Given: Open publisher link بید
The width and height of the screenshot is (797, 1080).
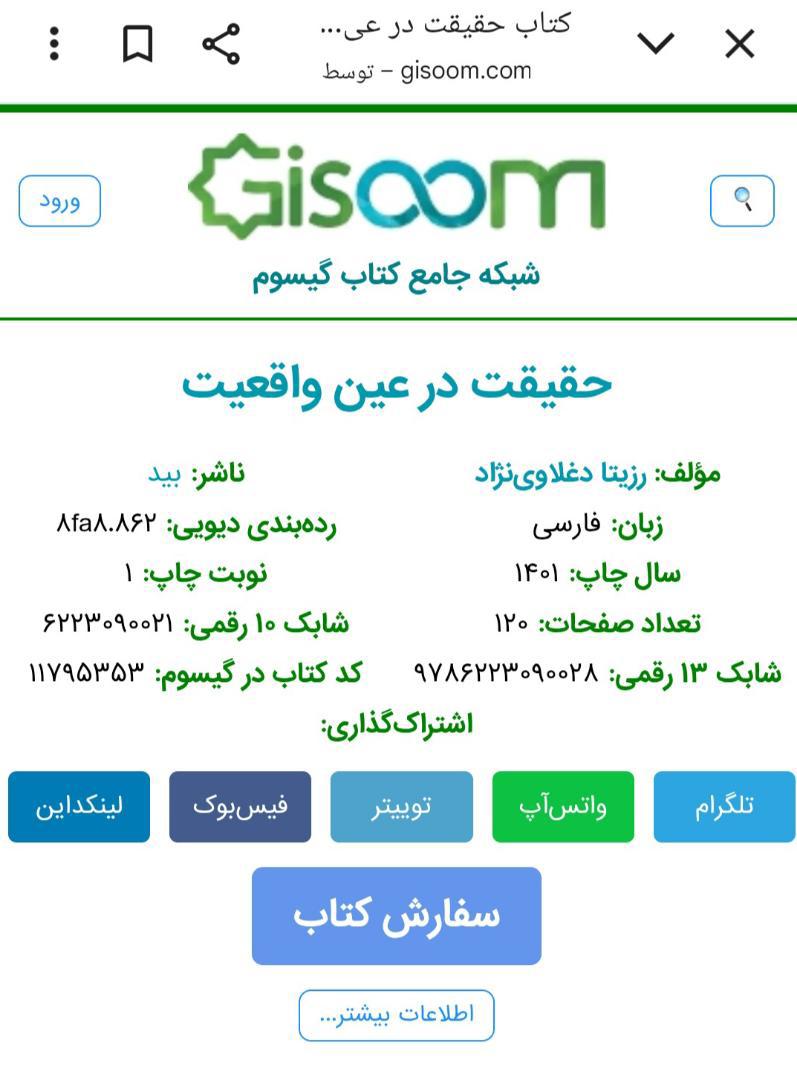Looking at the screenshot, I should pos(163,473).
